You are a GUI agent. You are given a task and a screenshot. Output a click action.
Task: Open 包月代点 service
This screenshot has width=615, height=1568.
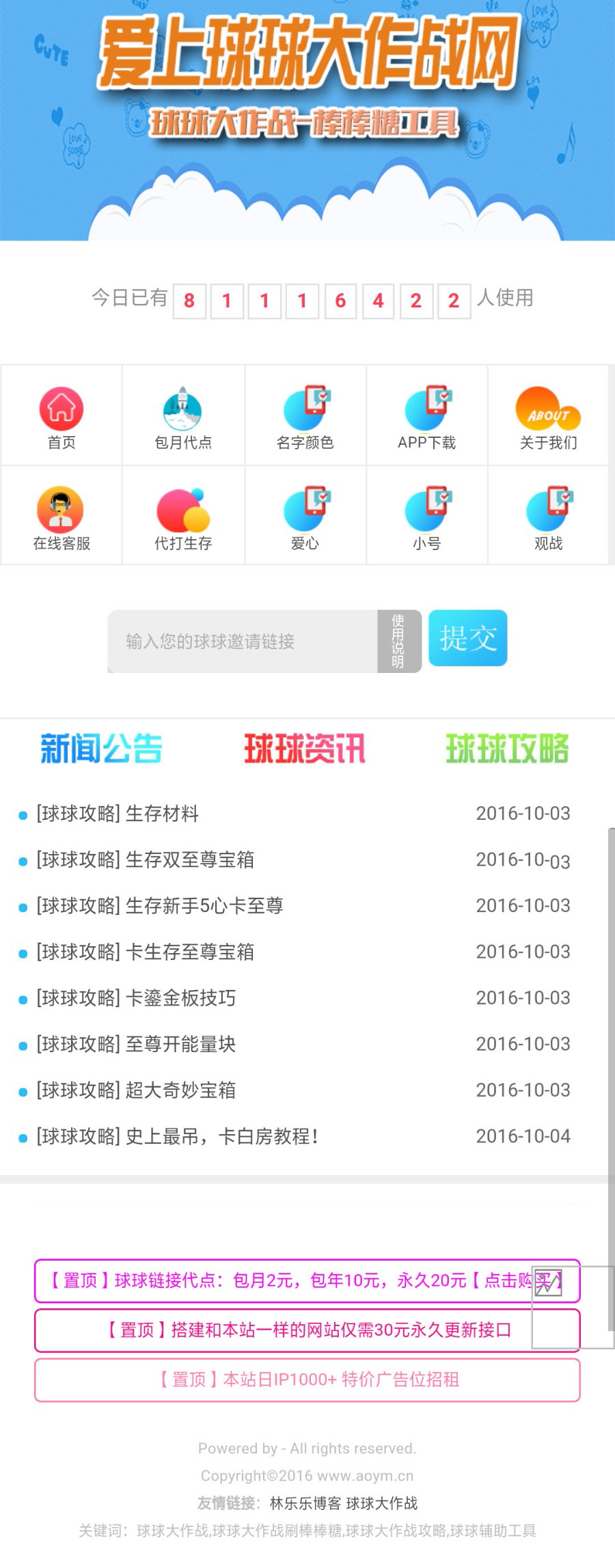tap(183, 416)
